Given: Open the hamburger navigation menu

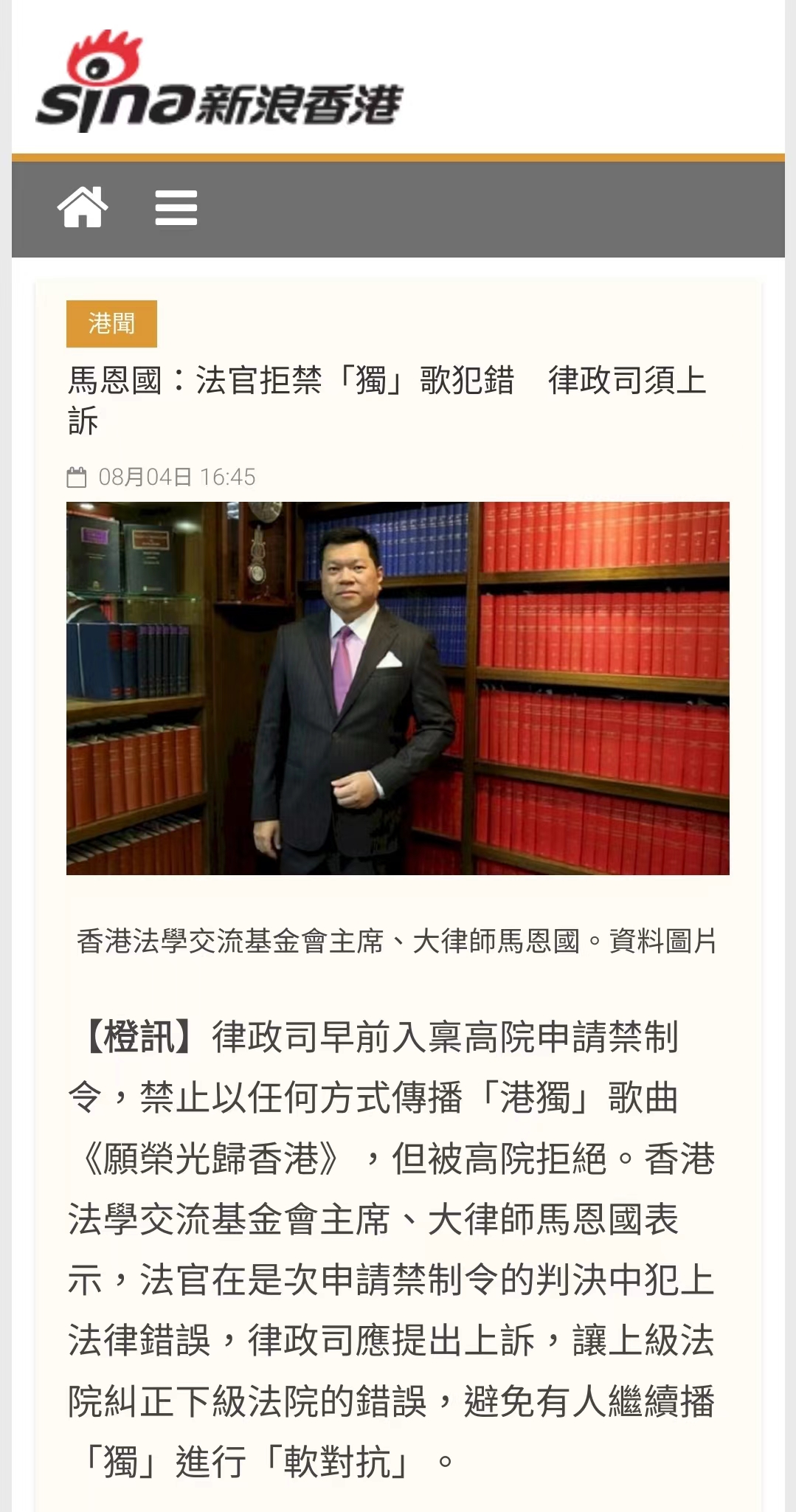Looking at the screenshot, I should [176, 207].
